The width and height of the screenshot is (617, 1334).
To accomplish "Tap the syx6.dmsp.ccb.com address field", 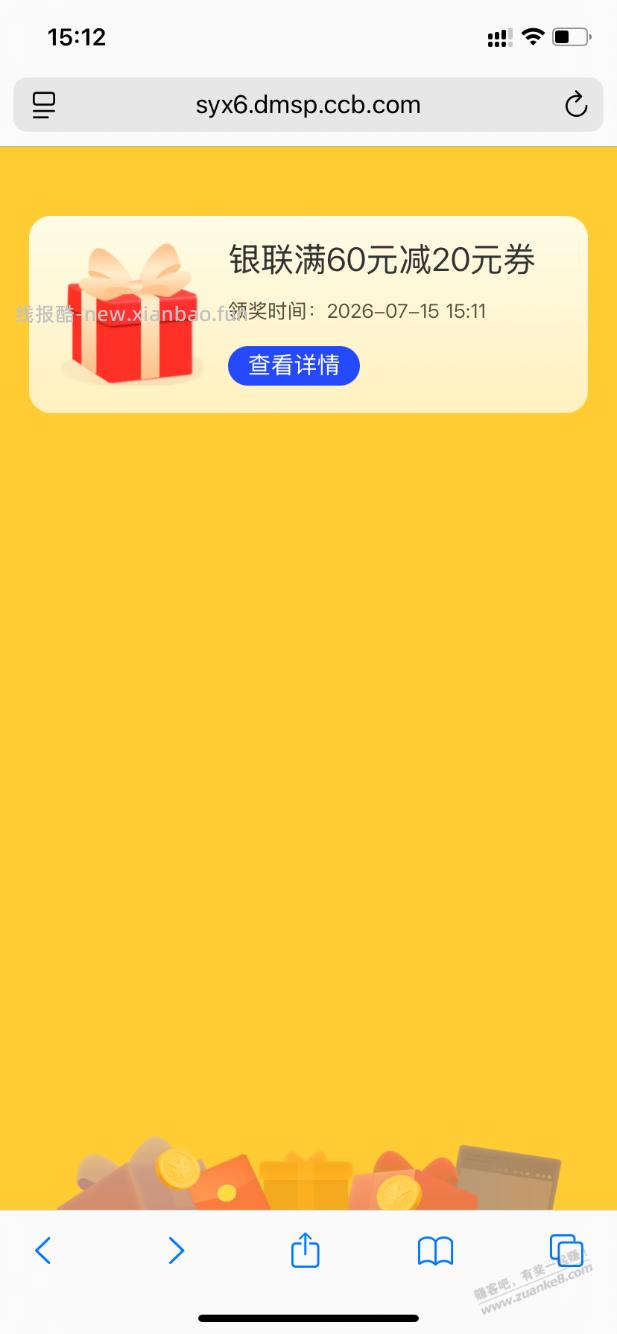I will (x=308, y=105).
